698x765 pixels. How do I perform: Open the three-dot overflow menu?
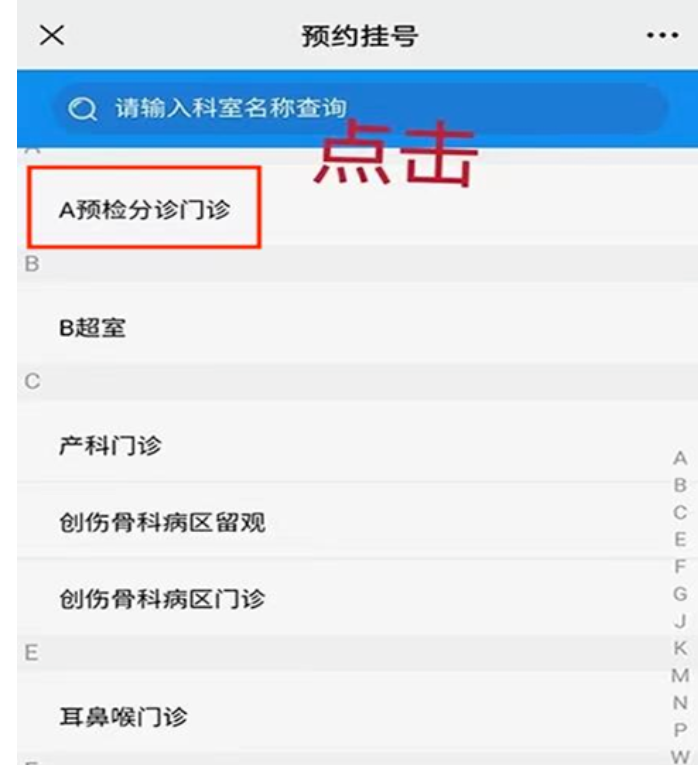tap(662, 35)
